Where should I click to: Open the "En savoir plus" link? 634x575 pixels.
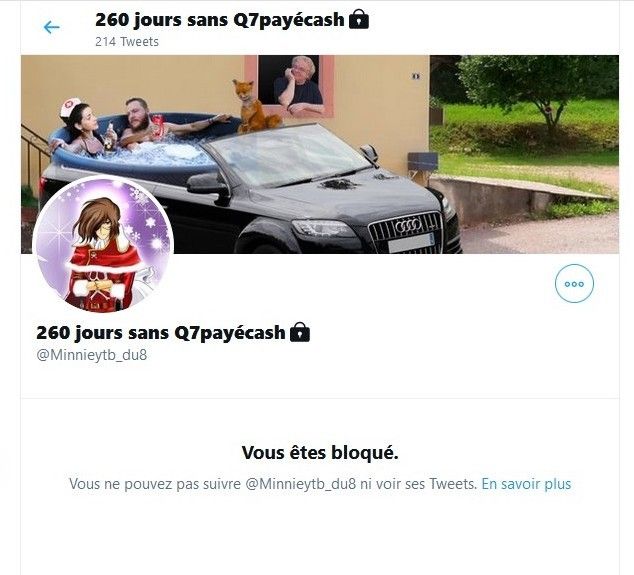pyautogui.click(x=526, y=484)
